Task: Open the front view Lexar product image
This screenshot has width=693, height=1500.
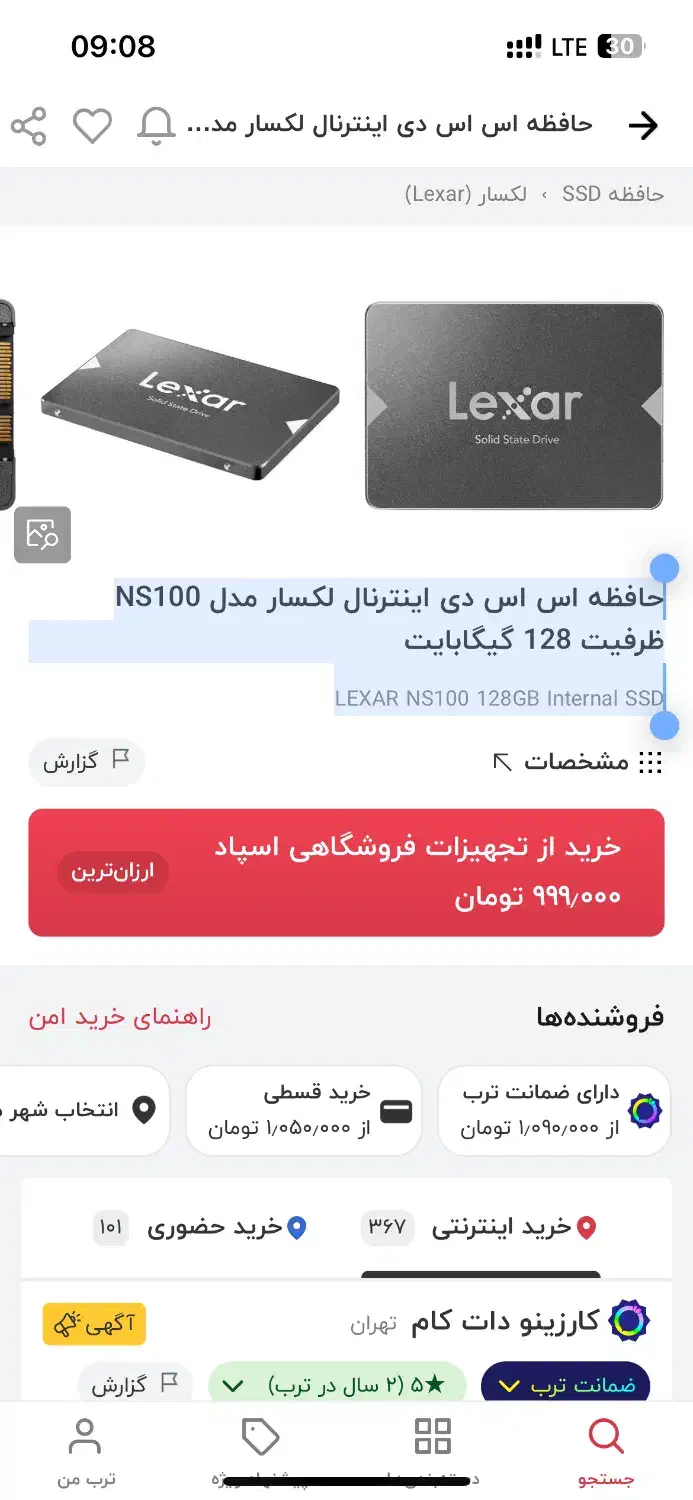Action: (x=514, y=405)
